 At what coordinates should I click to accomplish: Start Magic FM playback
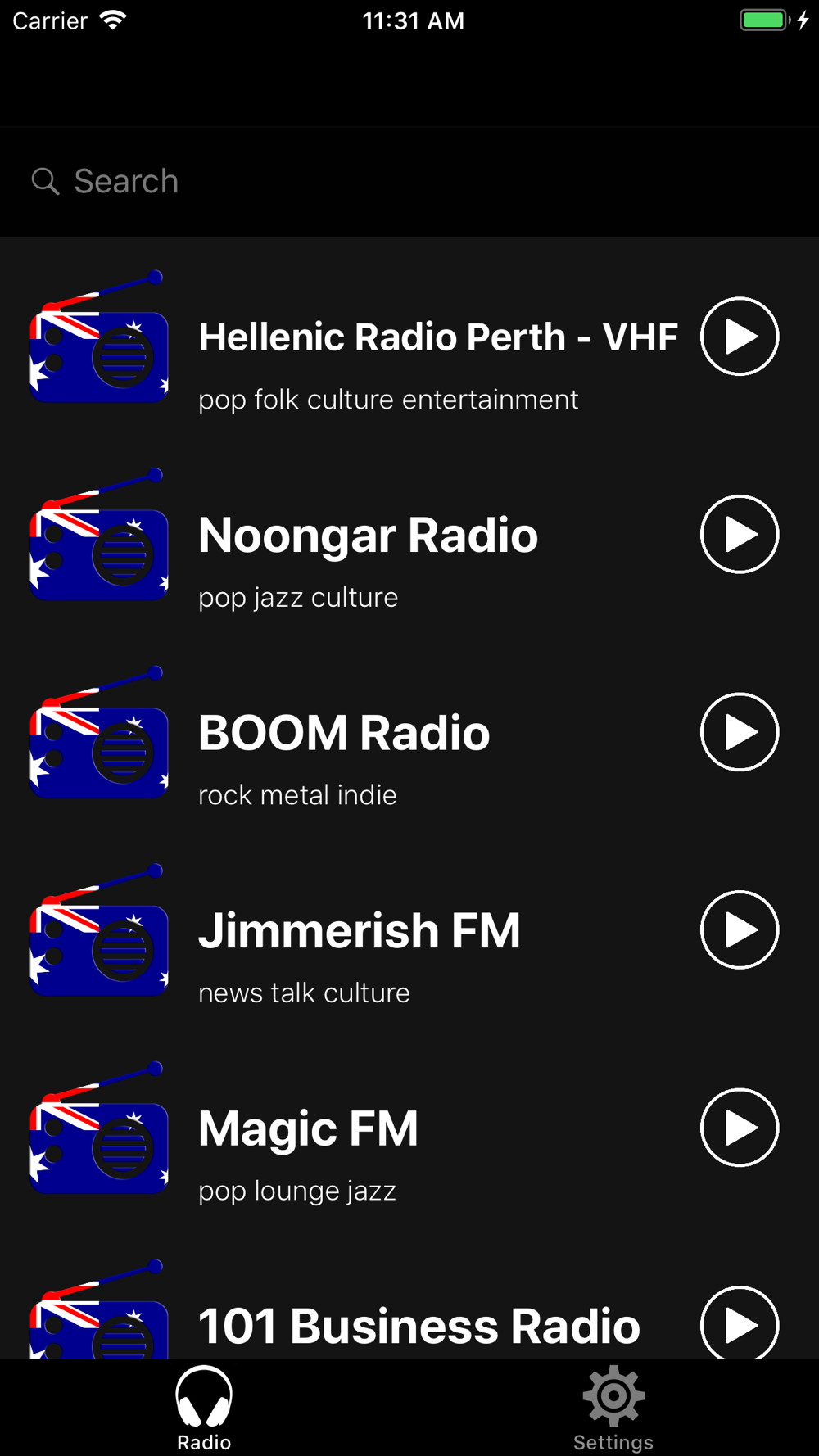[x=740, y=1128]
